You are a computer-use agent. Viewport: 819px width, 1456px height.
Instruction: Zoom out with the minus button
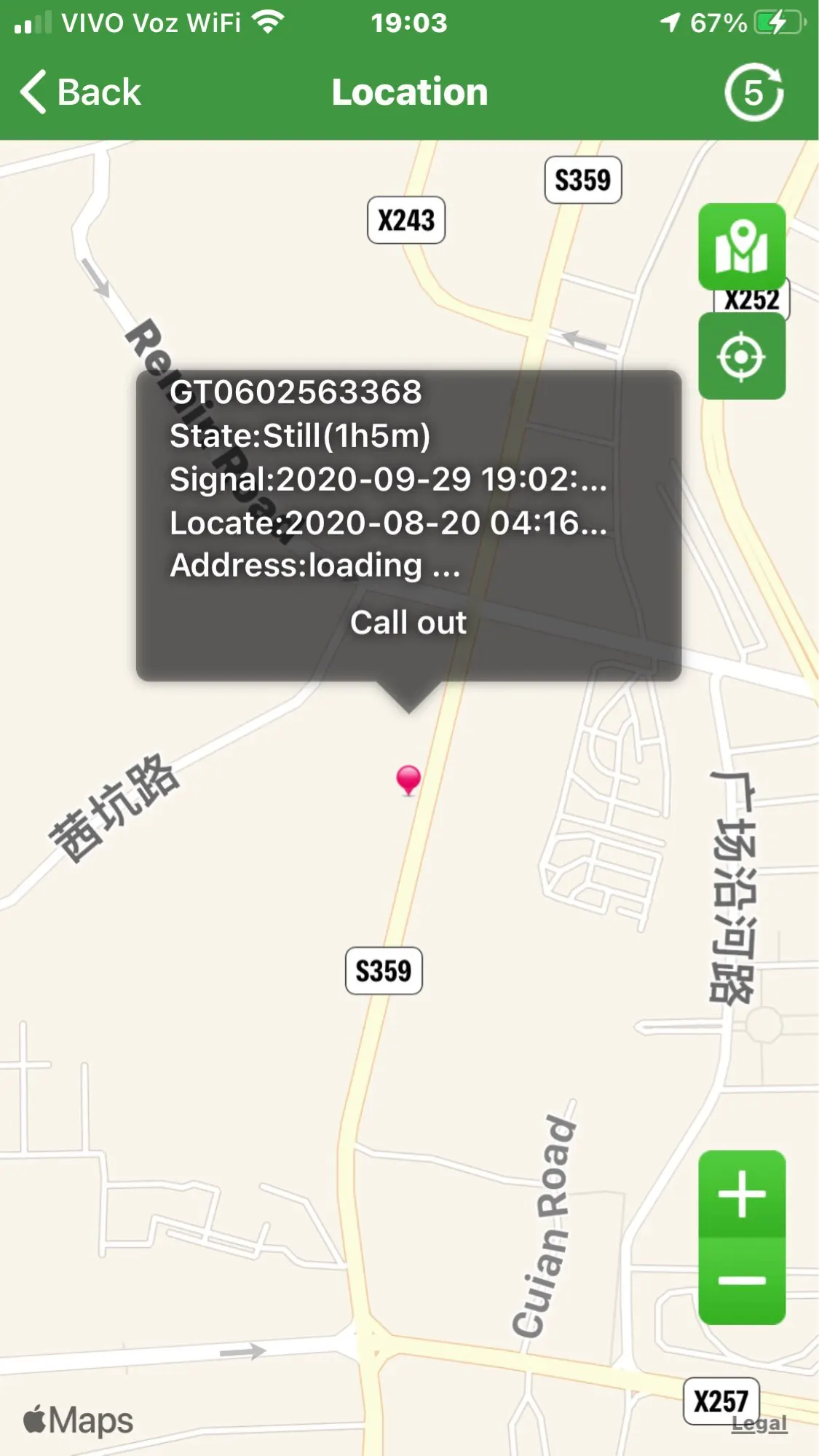coord(742,1281)
